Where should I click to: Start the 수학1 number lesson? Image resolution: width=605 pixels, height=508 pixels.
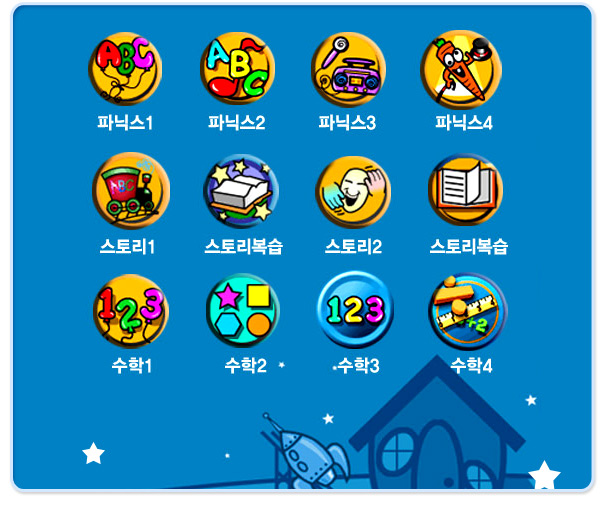click(130, 310)
